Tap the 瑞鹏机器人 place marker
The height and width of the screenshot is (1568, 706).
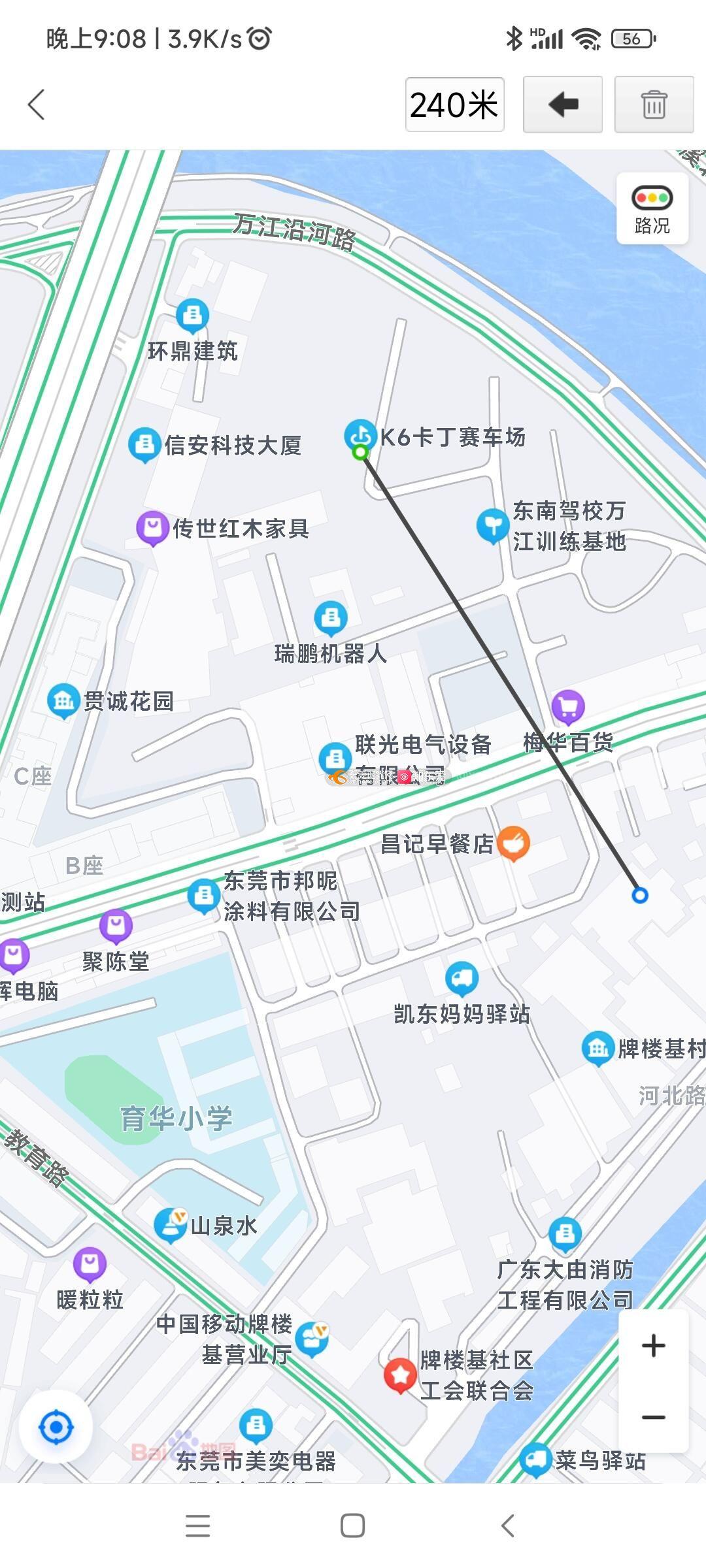coord(331,617)
